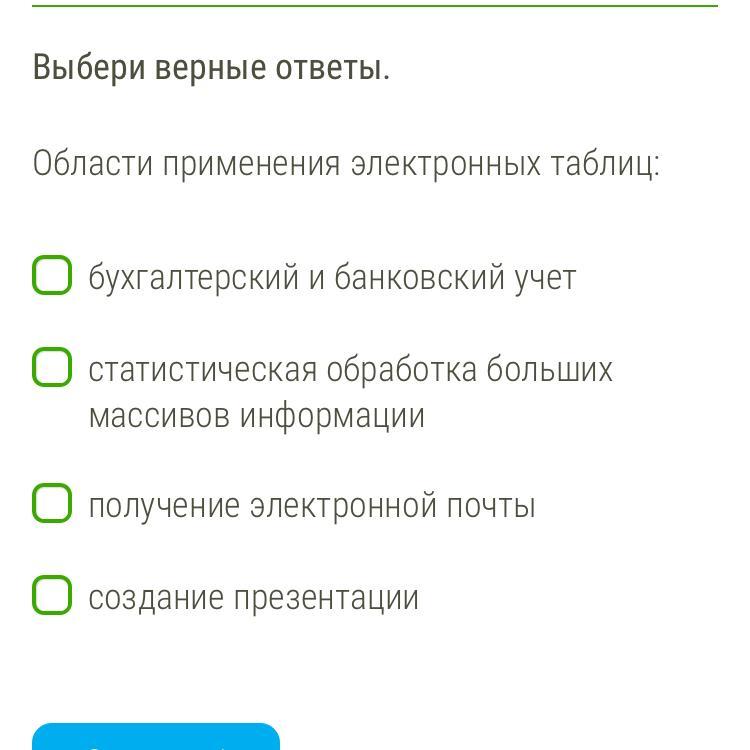The width and height of the screenshot is (750, 750).
Task: Select «статистическая обработка больших массивов информации» checkbox
Action: coord(52,367)
